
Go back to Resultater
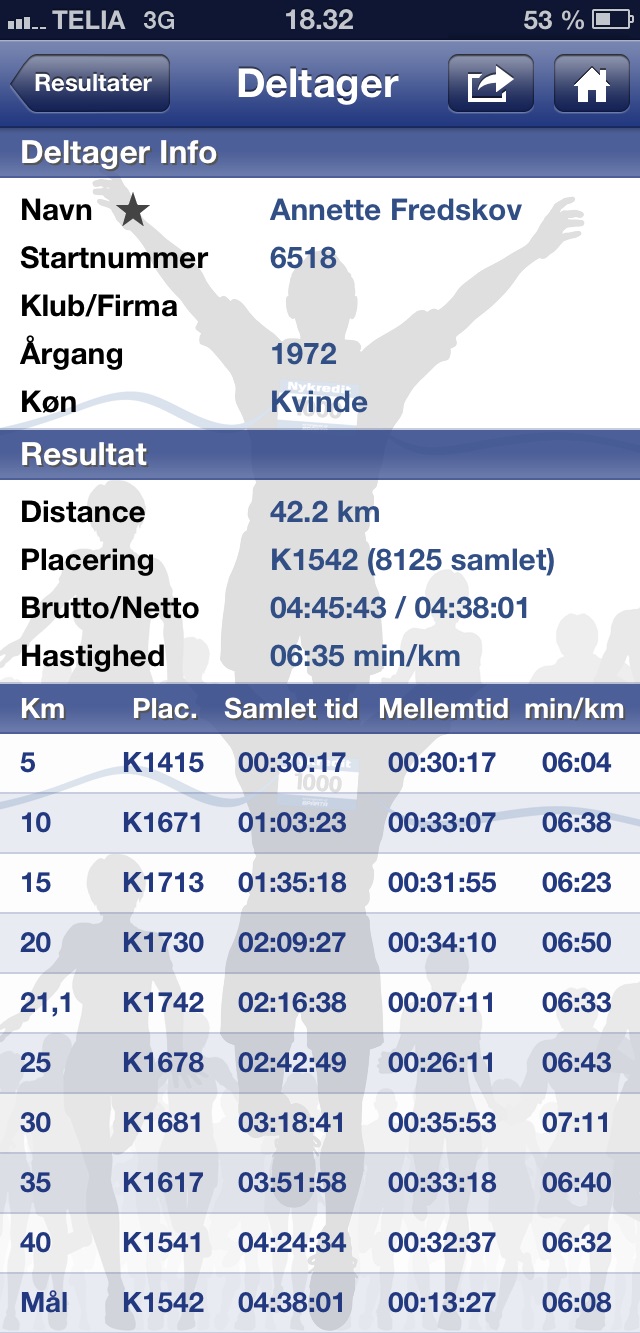click(90, 84)
